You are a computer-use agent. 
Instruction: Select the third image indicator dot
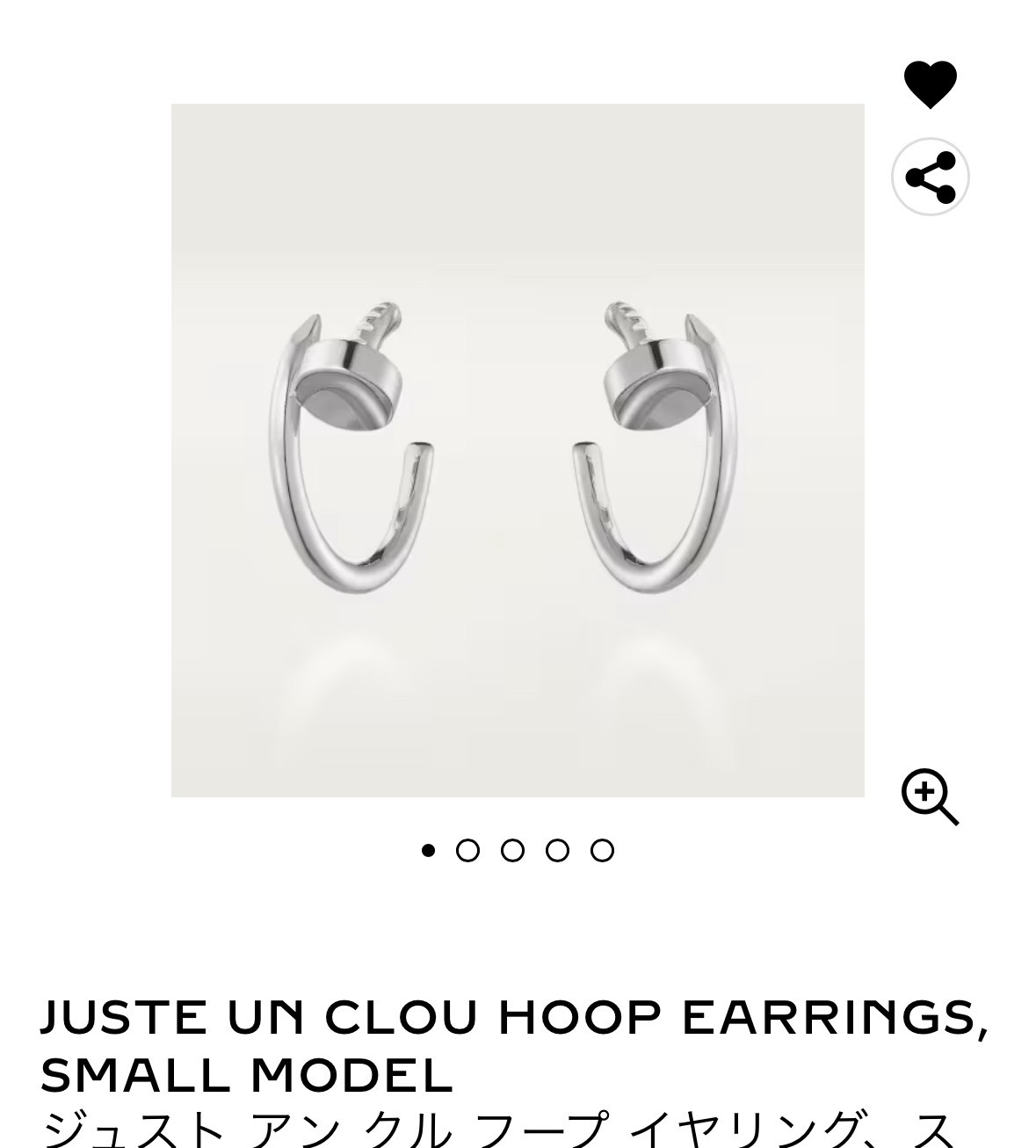click(512, 850)
